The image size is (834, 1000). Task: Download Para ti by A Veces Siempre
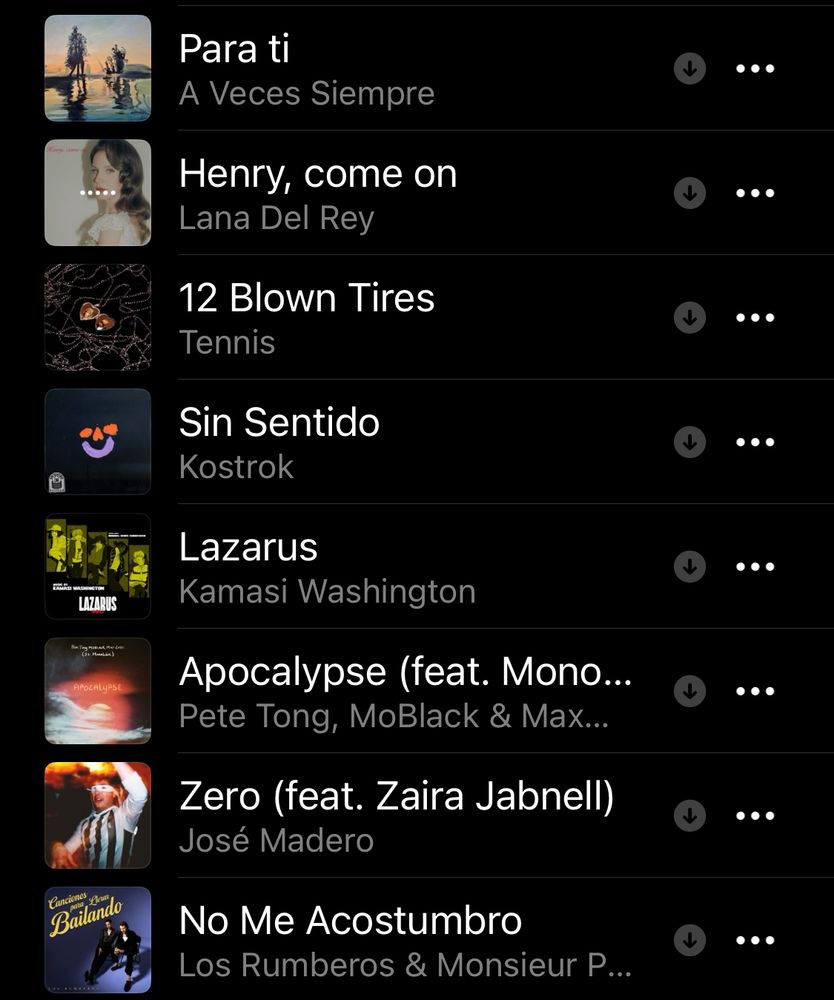(690, 69)
